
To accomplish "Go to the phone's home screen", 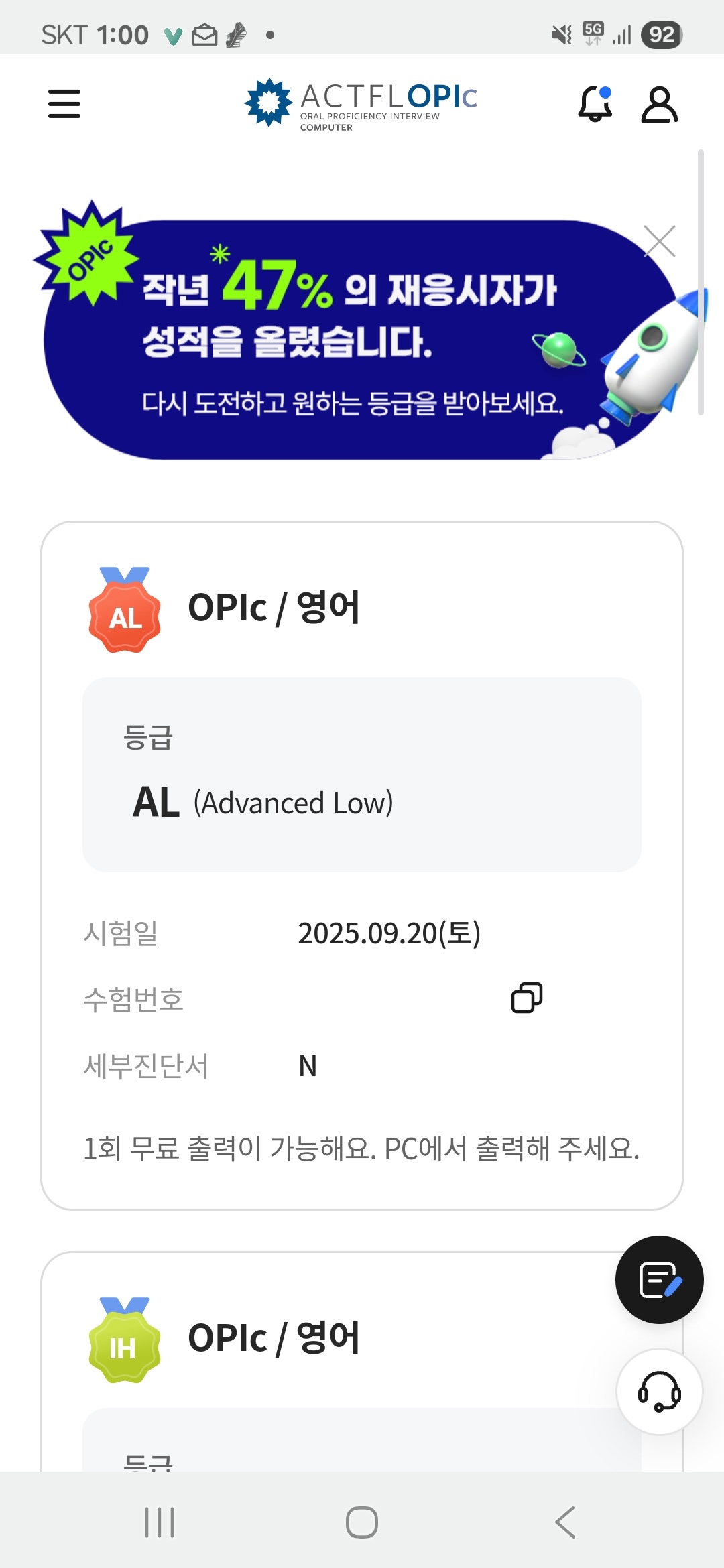I will point(362,1522).
